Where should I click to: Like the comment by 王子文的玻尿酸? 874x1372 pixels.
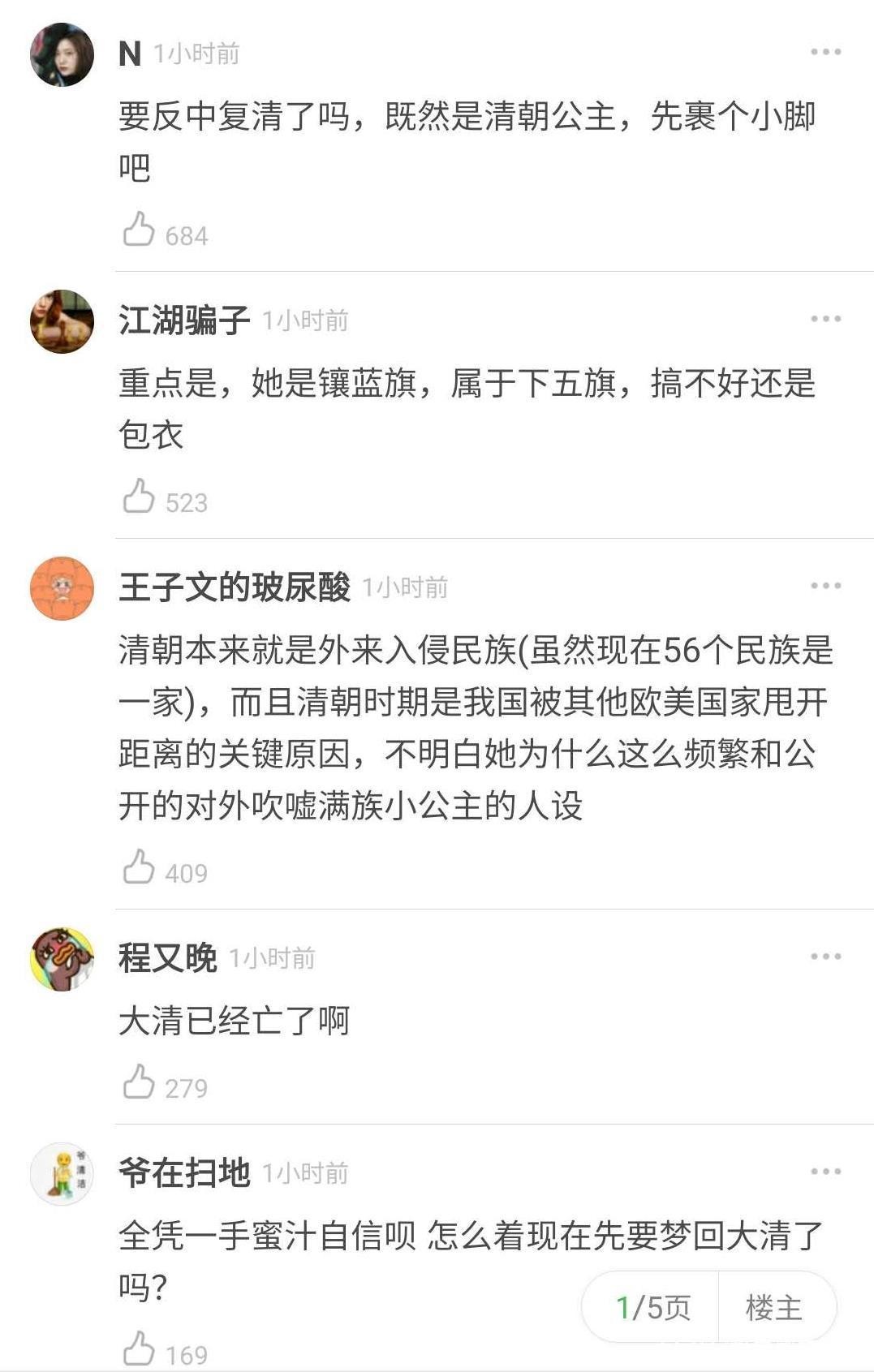tap(139, 867)
